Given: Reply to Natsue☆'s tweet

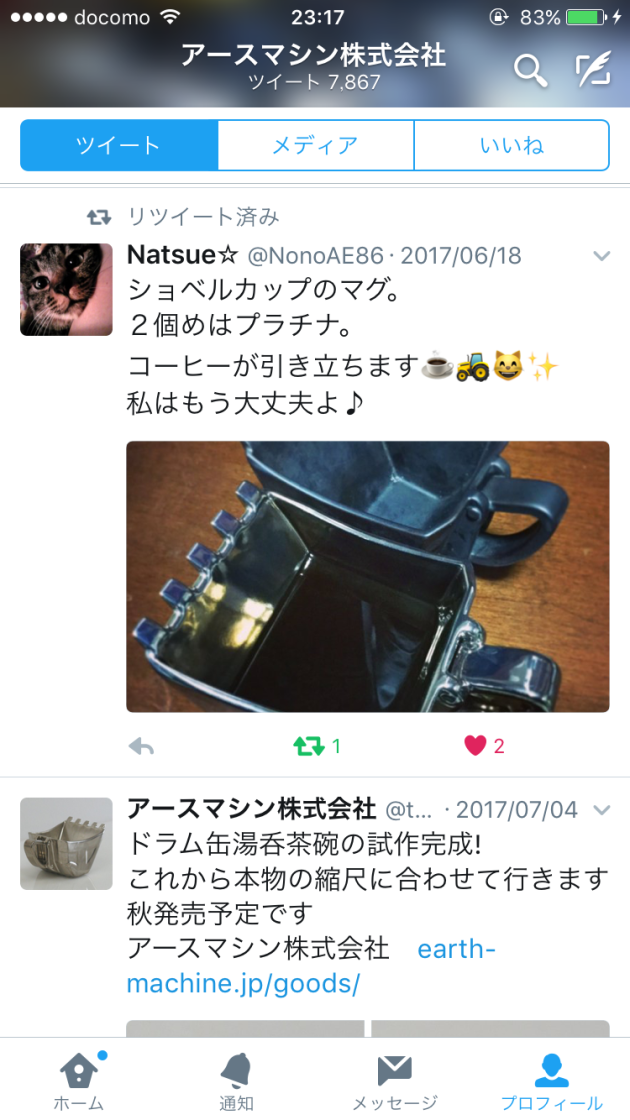Looking at the screenshot, I should point(142,746).
